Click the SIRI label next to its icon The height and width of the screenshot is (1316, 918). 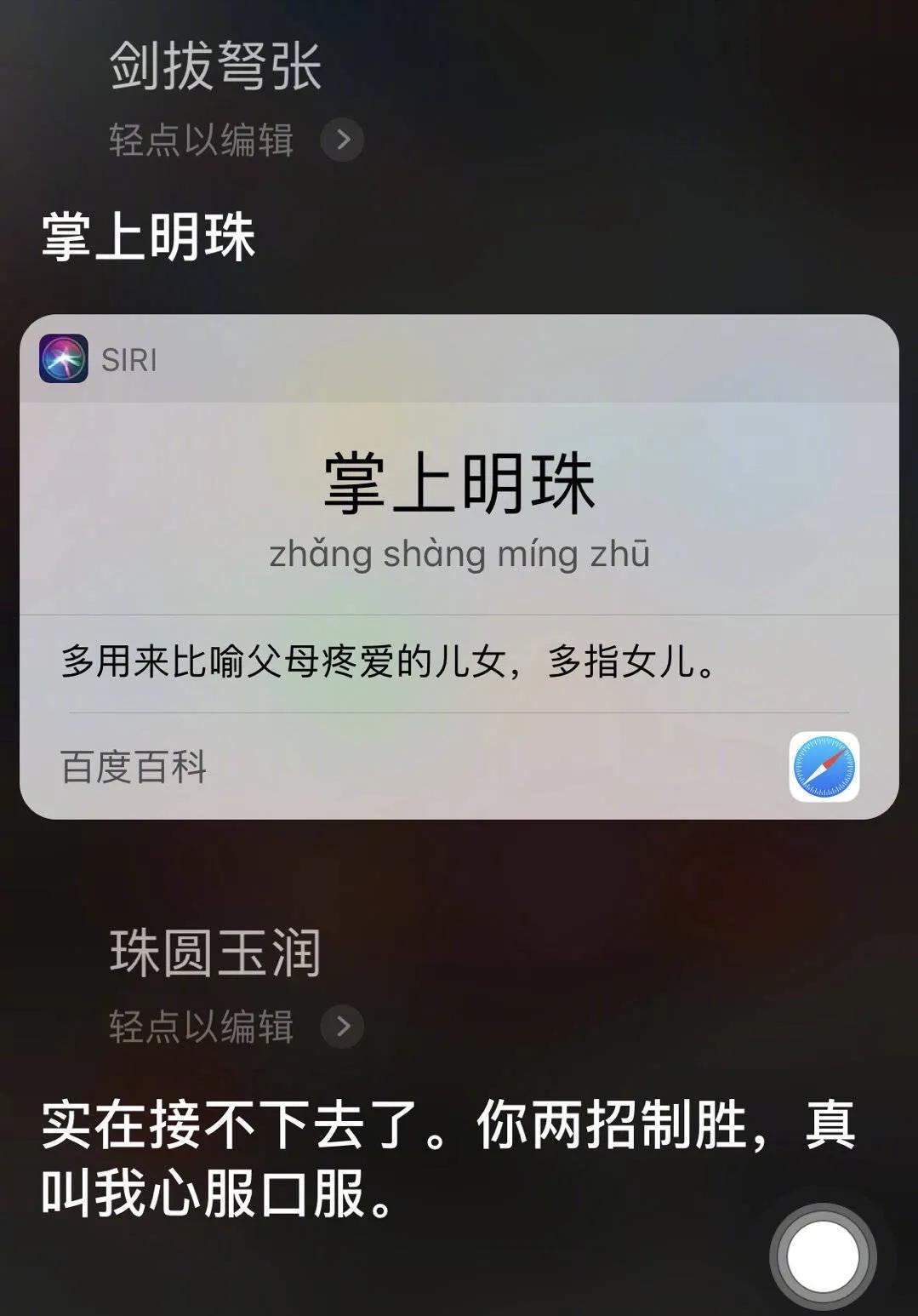[x=126, y=360]
